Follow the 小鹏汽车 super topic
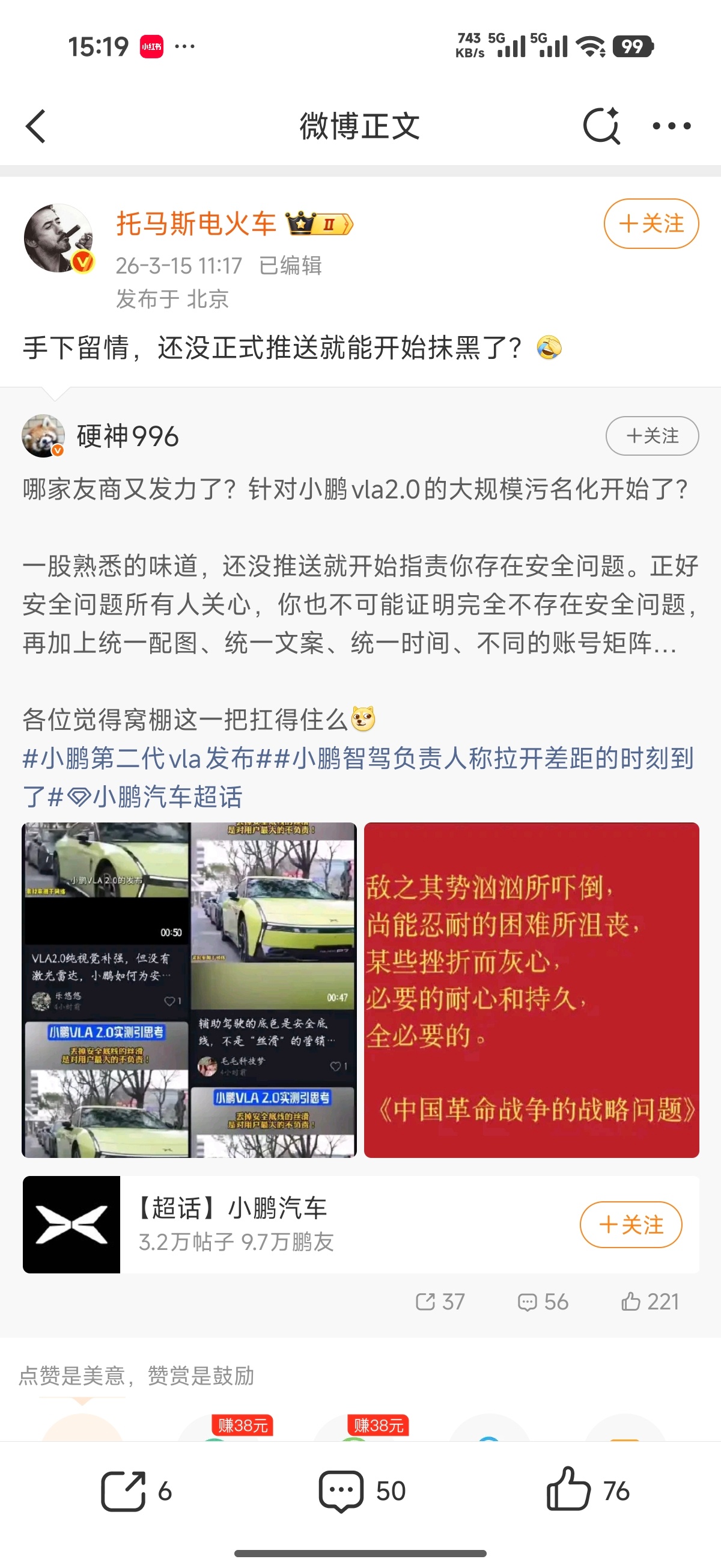The image size is (721, 1568). coord(630,1225)
